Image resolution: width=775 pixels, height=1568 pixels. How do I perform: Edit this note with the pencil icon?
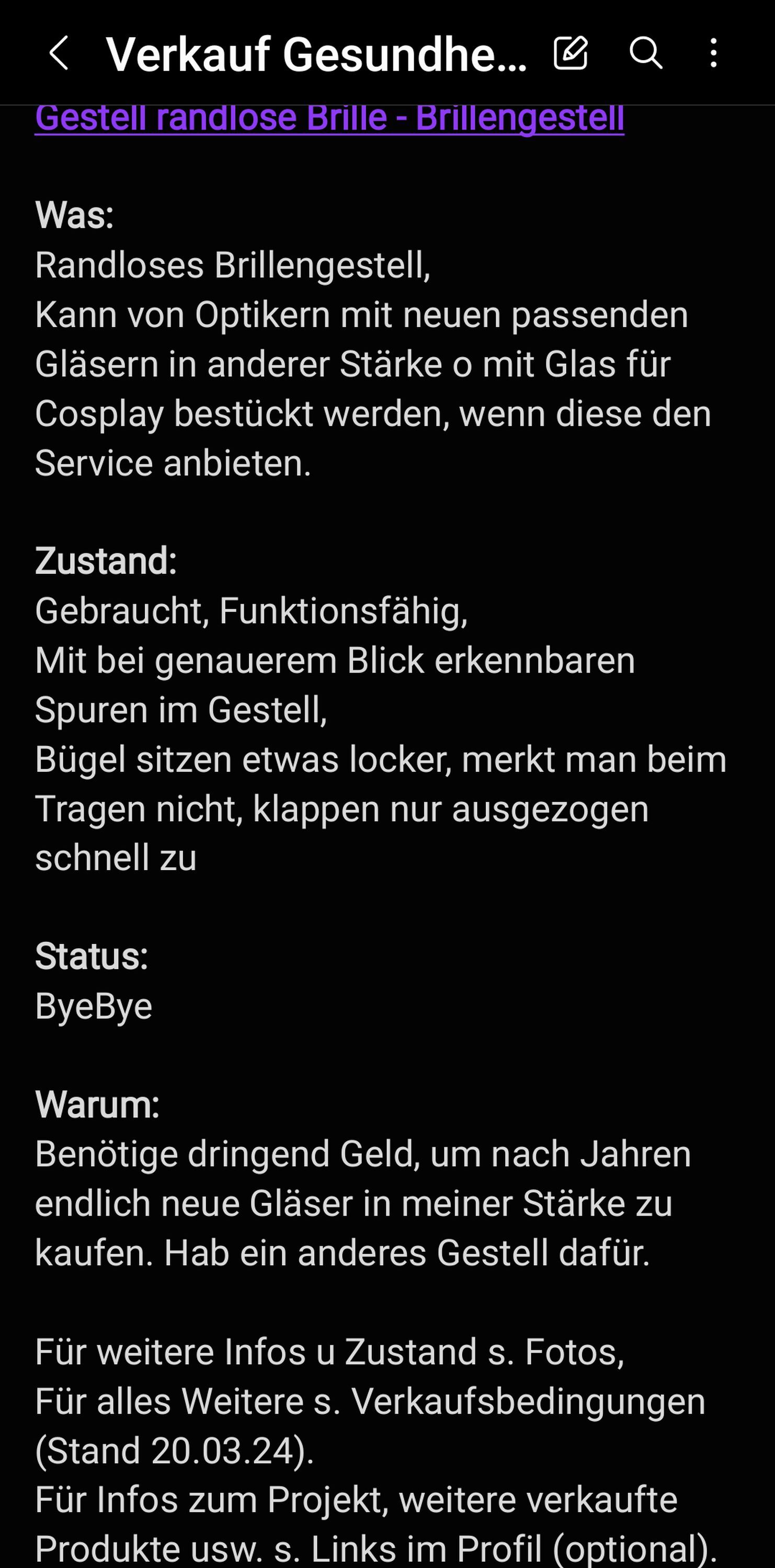click(571, 53)
